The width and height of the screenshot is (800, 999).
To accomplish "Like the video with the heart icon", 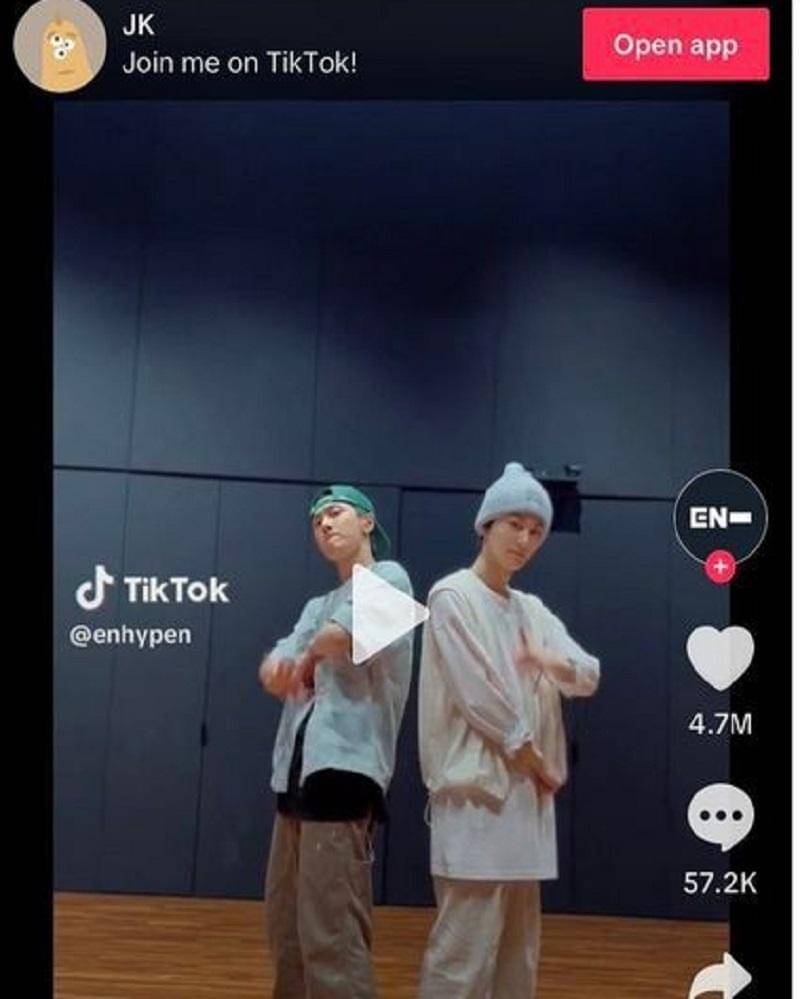I will 720,657.
